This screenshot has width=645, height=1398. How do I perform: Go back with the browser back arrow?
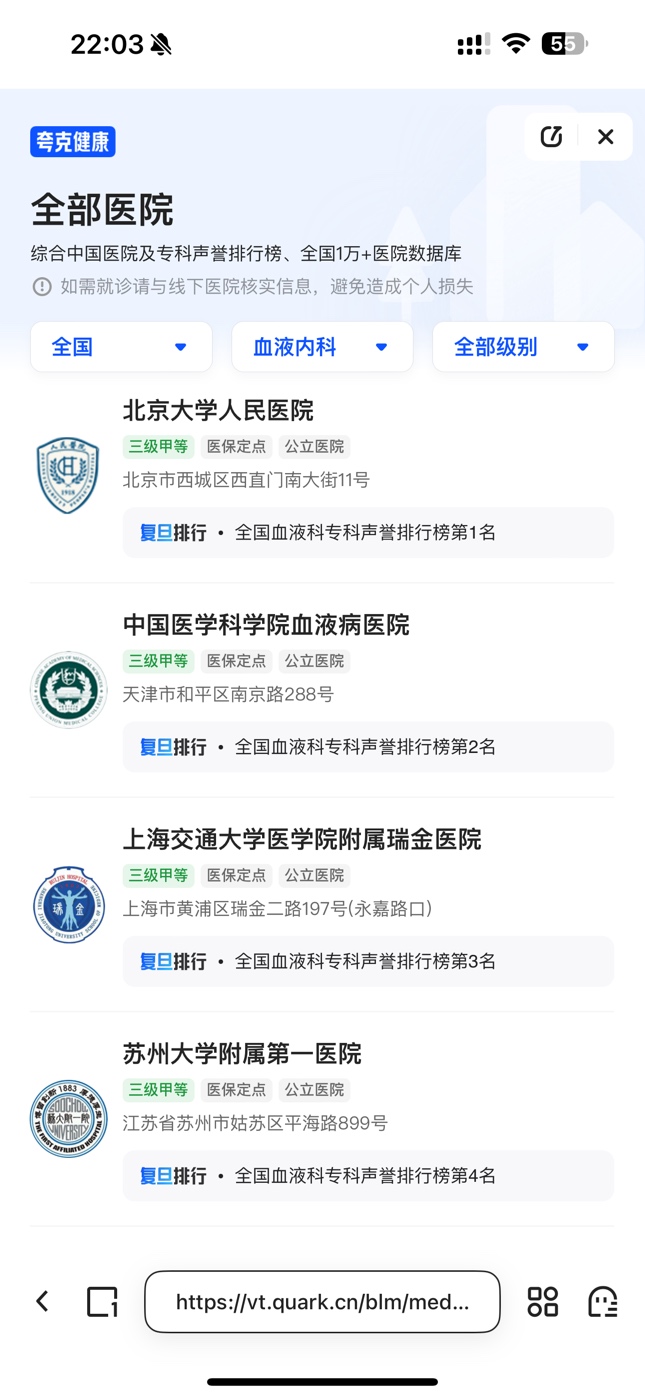coord(42,1301)
